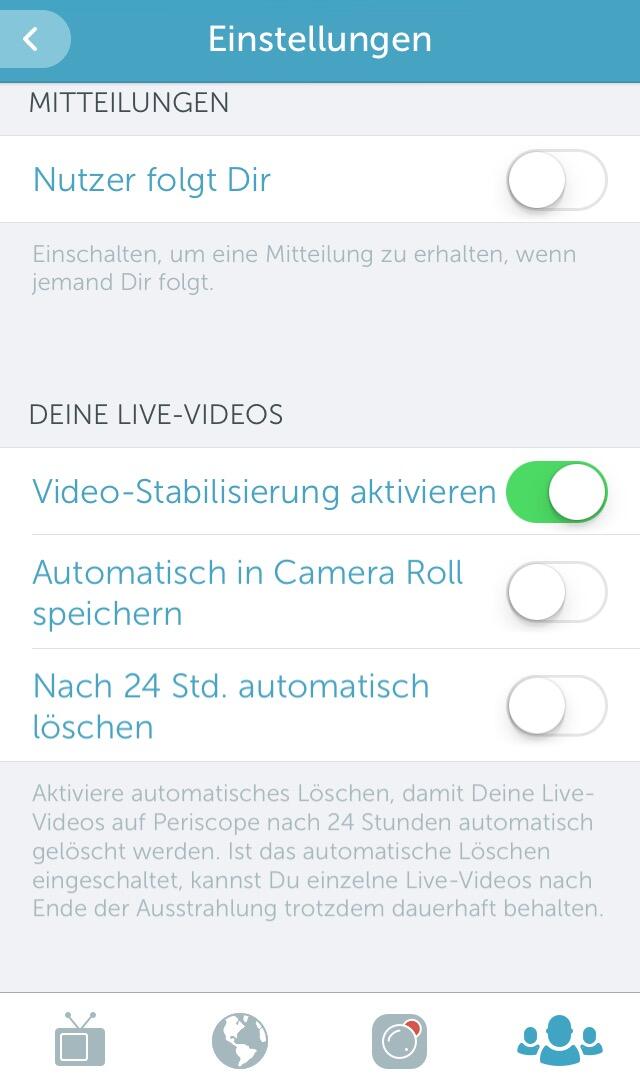
Task: Turn on Automatisch in Camera Roll speichern
Action: pos(556,592)
